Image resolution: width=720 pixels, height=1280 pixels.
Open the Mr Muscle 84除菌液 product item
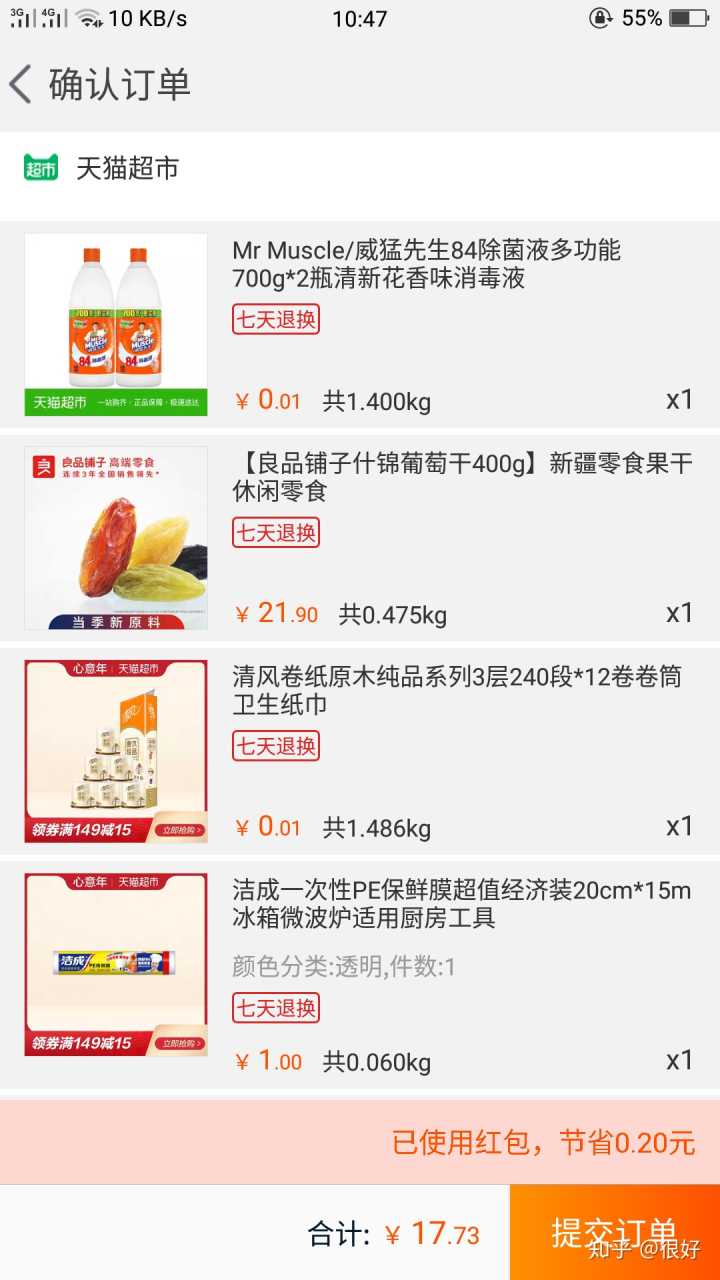426,265
